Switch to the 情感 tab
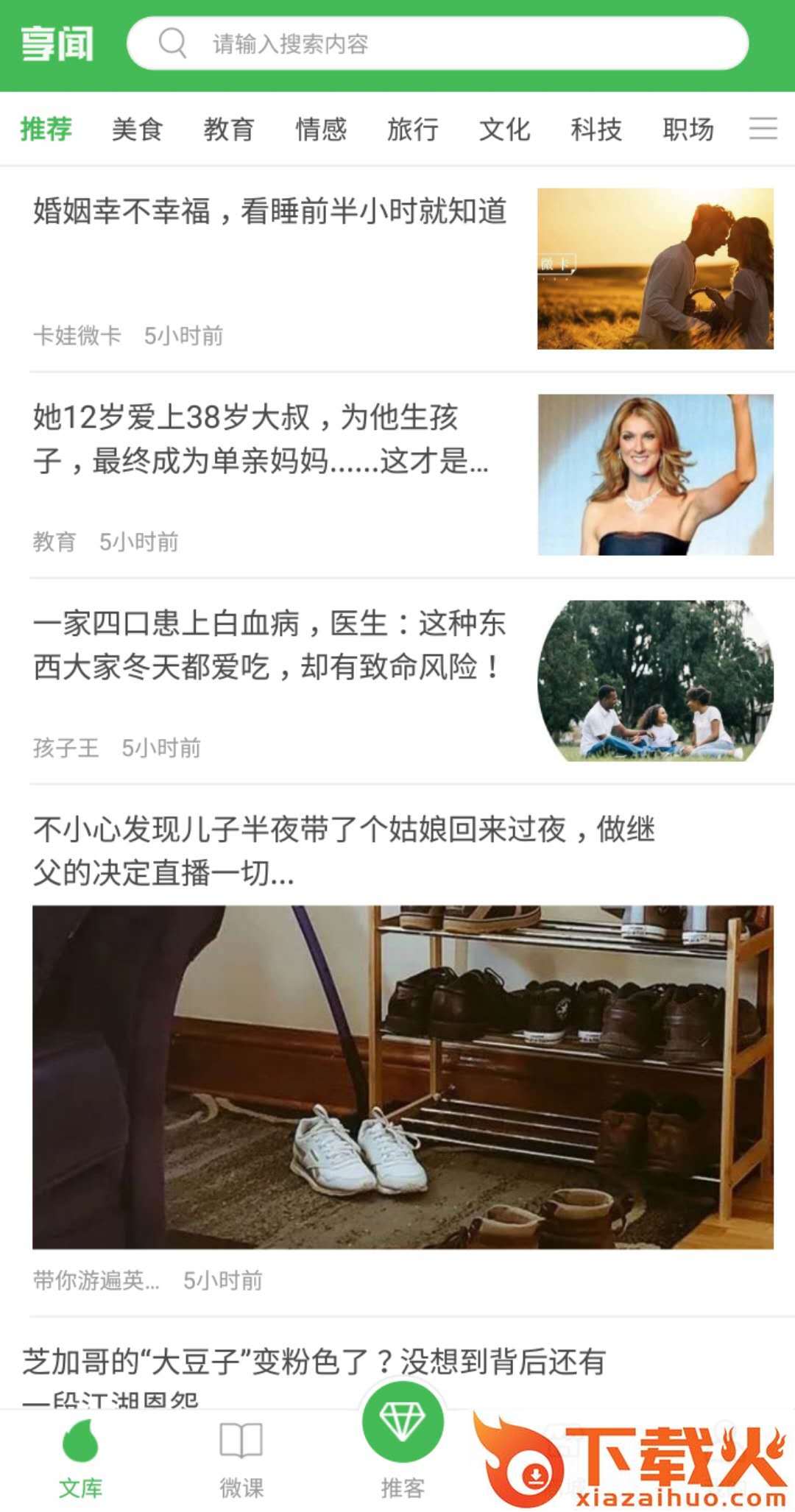Viewport: 795px width, 1512px height. pyautogui.click(x=321, y=130)
